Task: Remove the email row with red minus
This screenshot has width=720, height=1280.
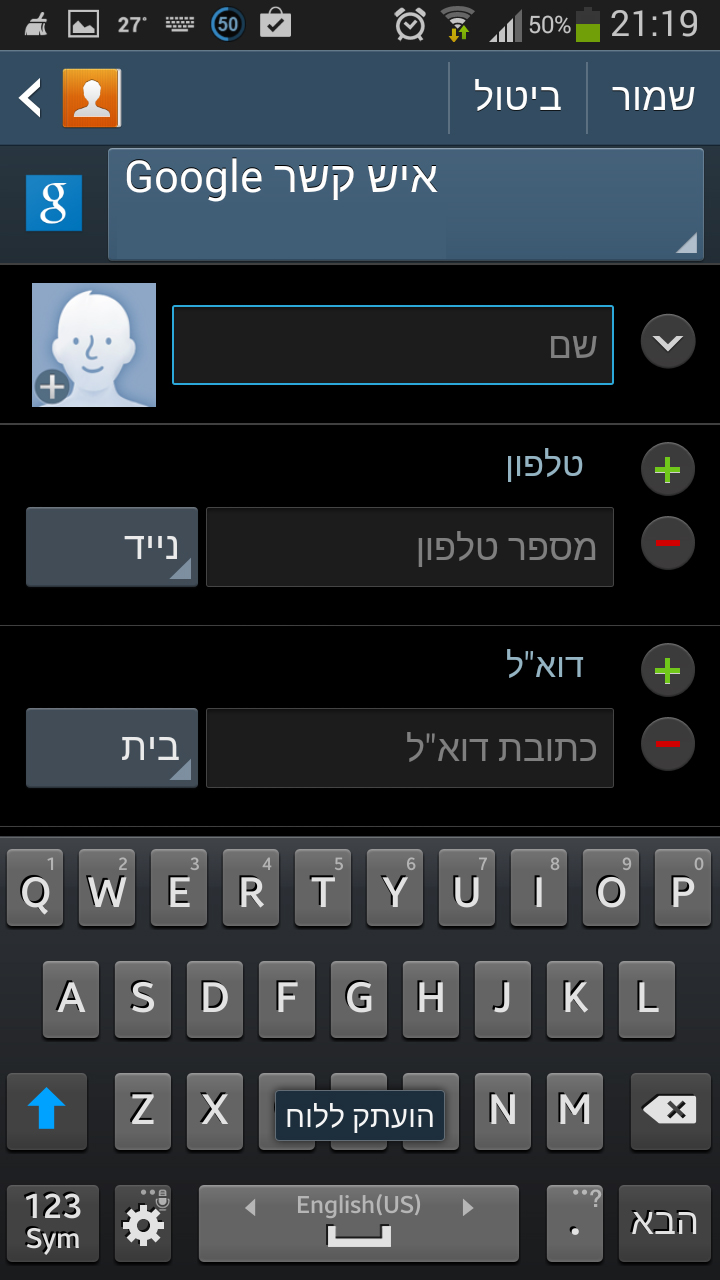Action: point(666,744)
